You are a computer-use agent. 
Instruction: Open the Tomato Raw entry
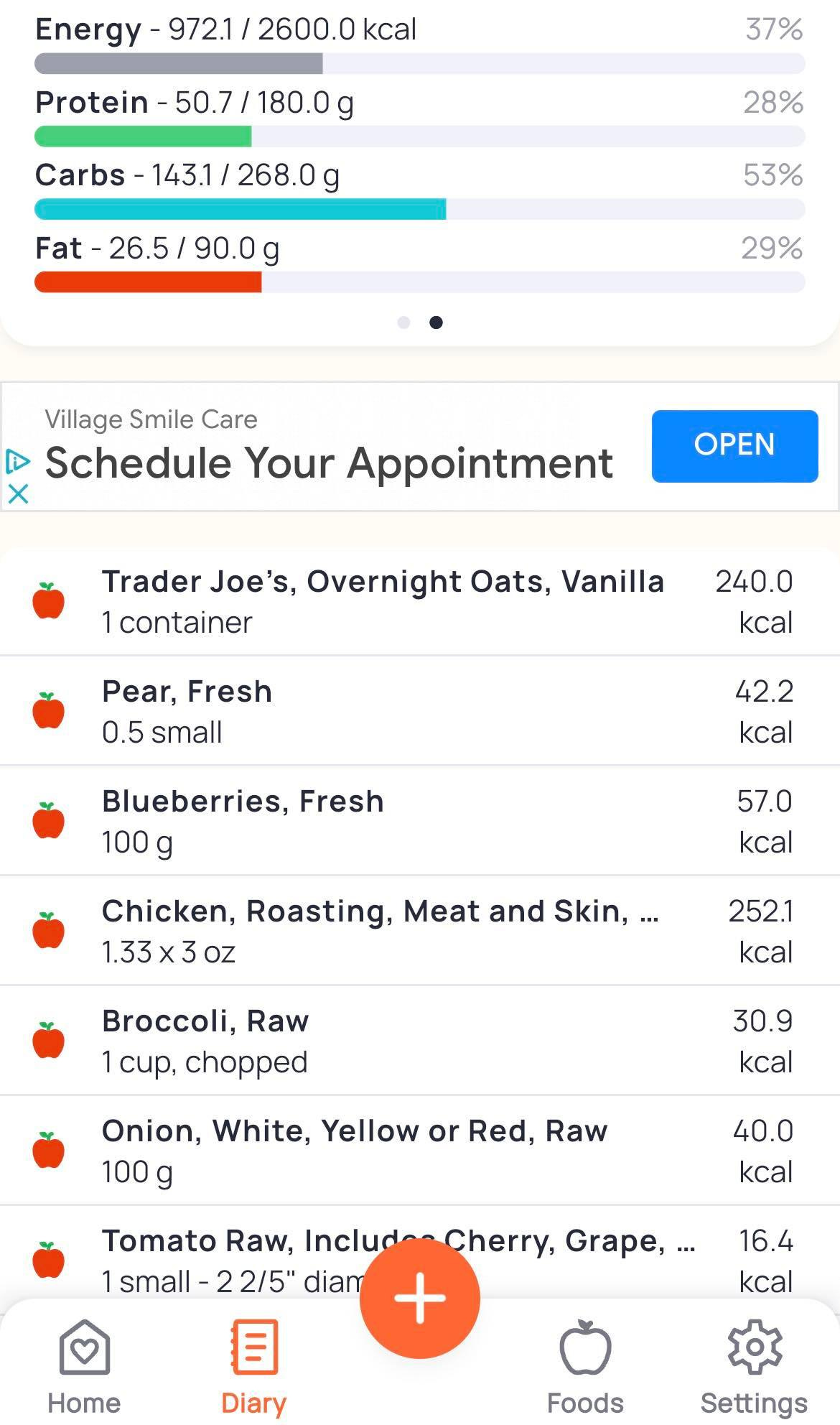(420, 1261)
